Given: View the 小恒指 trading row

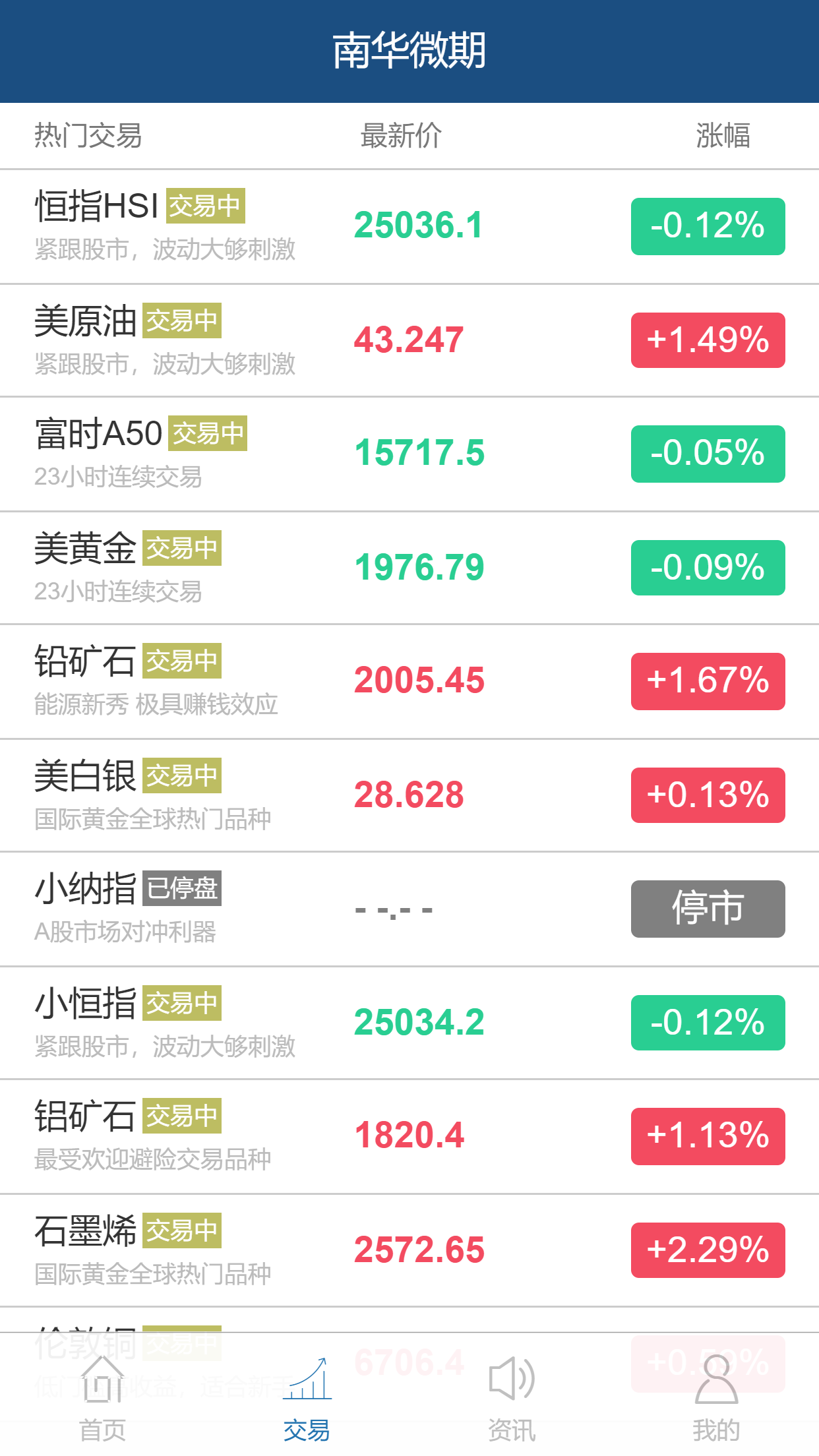Looking at the screenshot, I should tap(409, 1023).
